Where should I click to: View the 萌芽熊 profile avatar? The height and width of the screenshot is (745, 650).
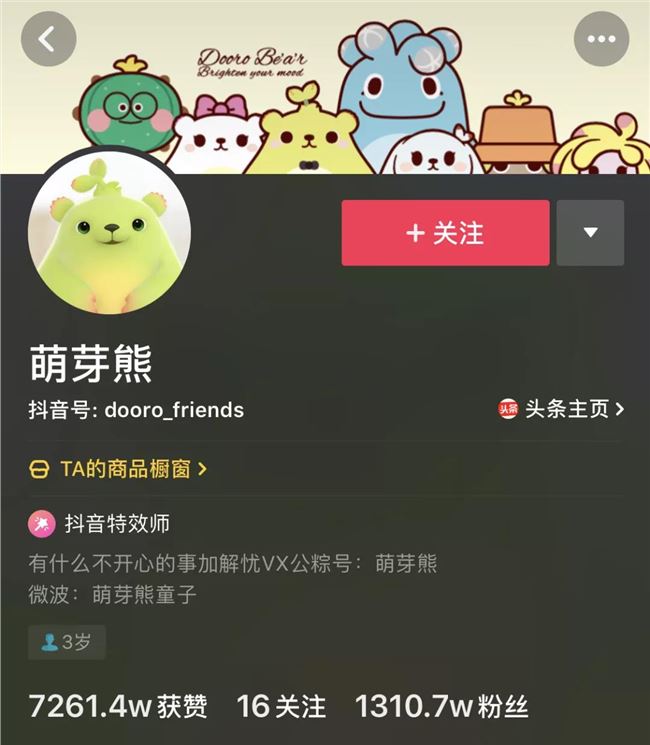click(x=109, y=233)
